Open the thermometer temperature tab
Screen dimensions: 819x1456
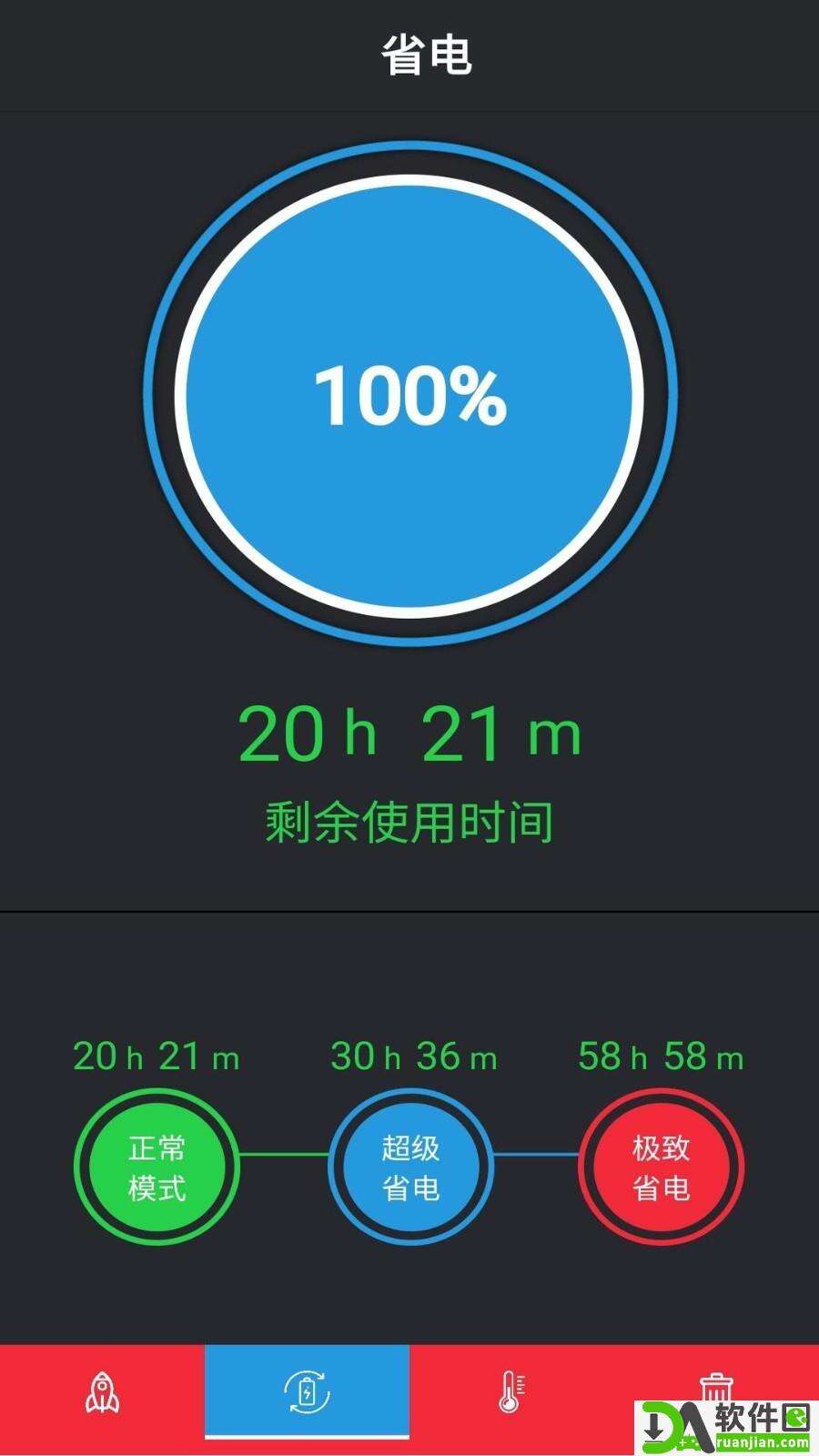511,1392
